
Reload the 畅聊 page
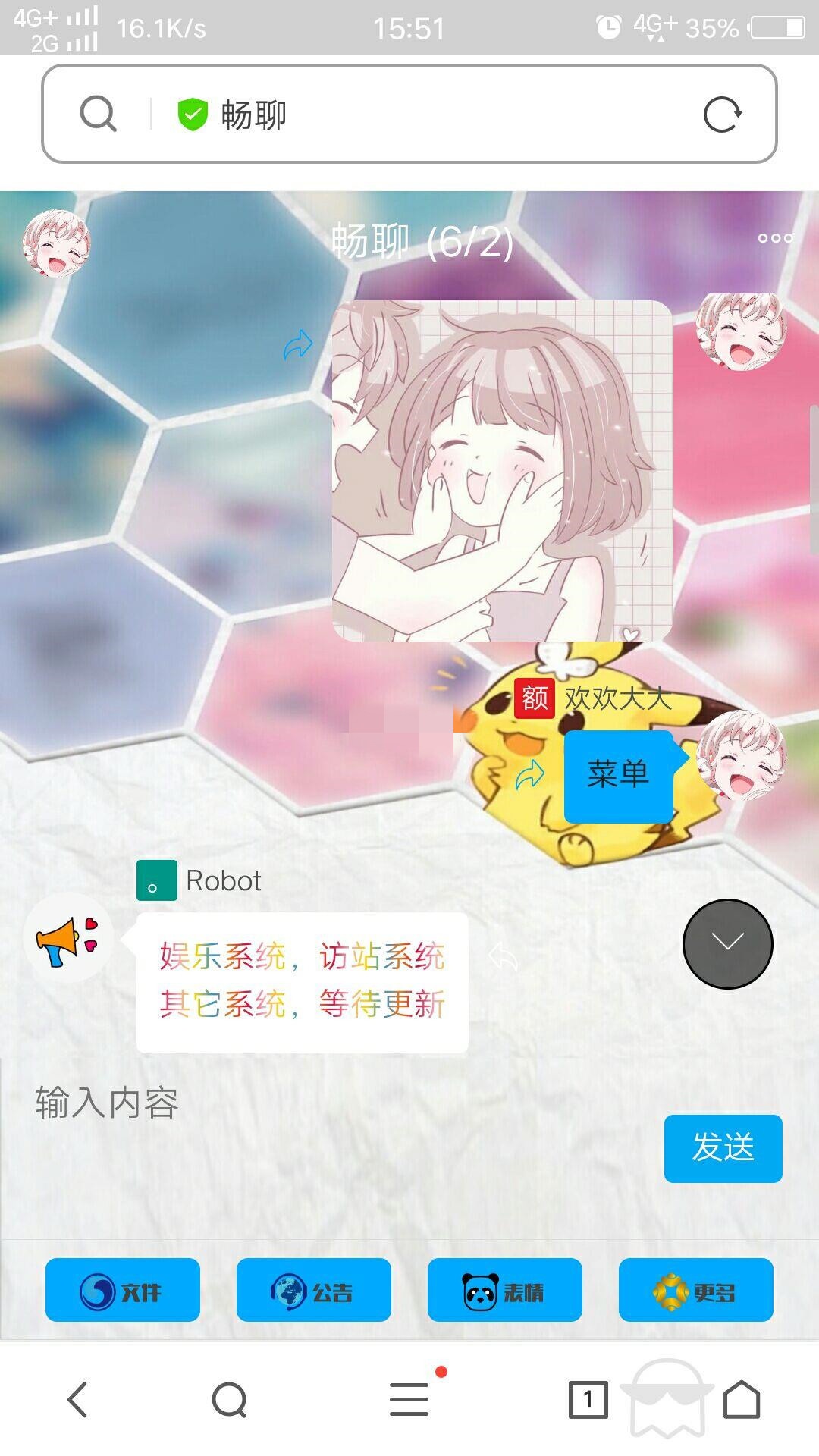722,115
